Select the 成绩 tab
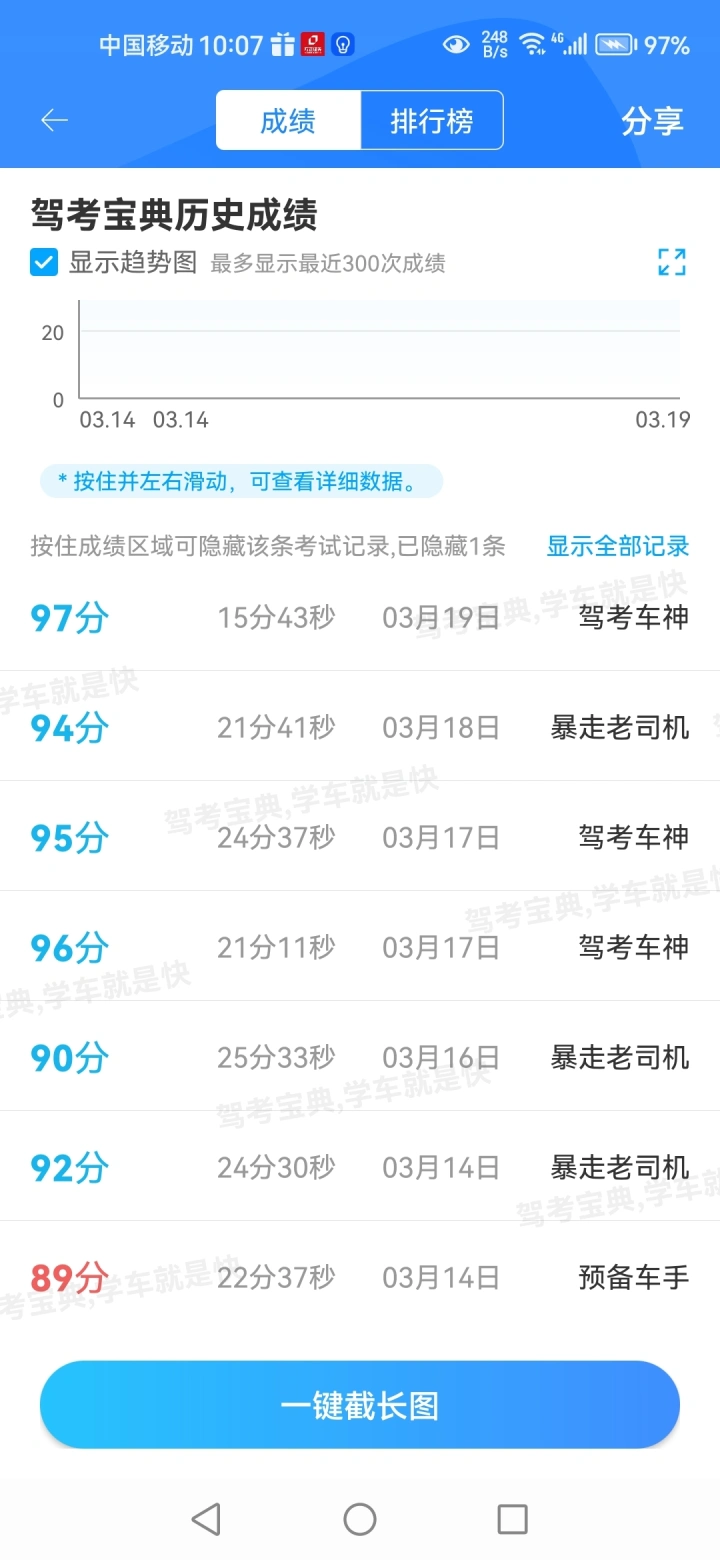 [288, 121]
